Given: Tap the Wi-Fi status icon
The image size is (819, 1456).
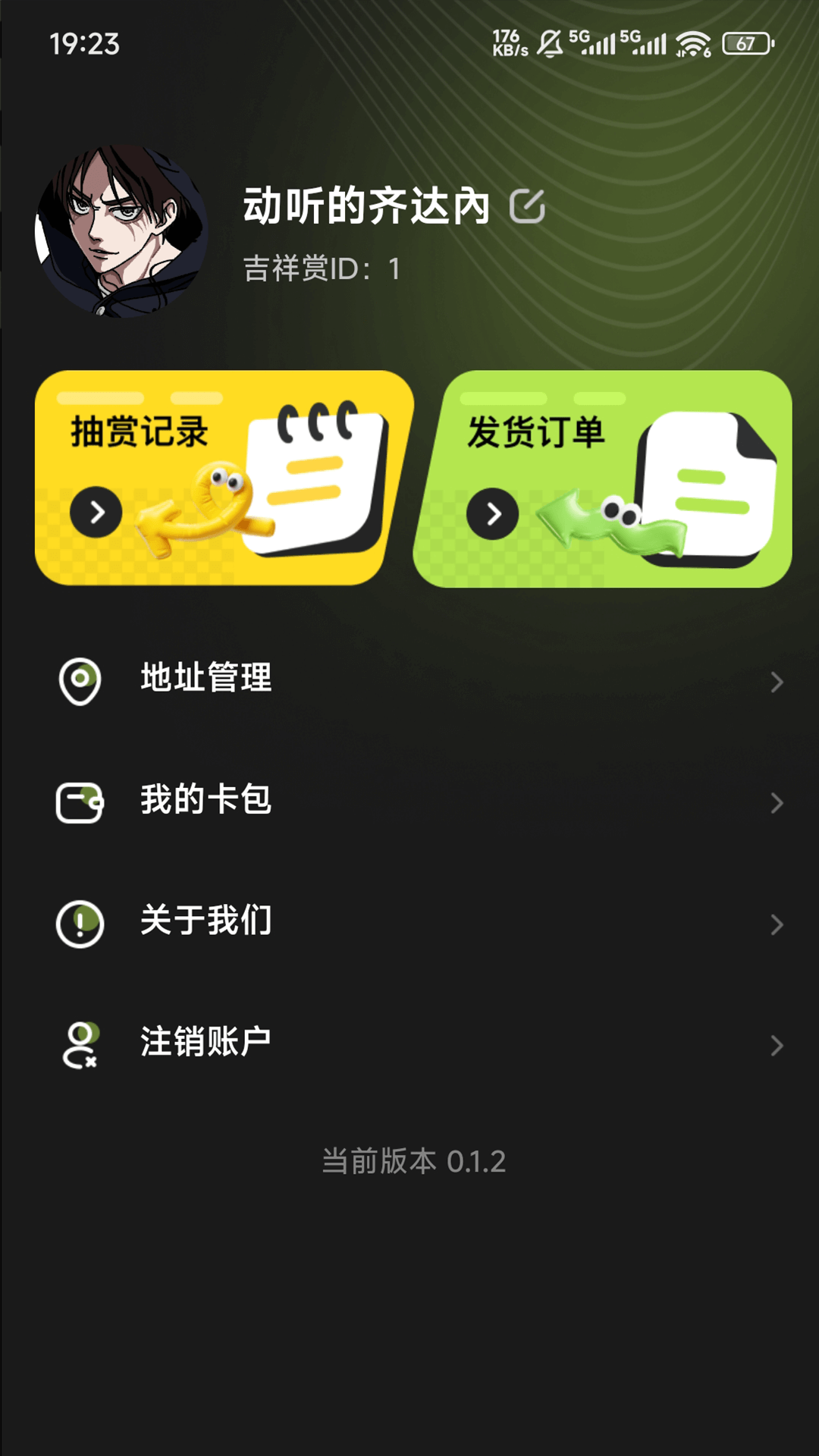Looking at the screenshot, I should (x=695, y=44).
